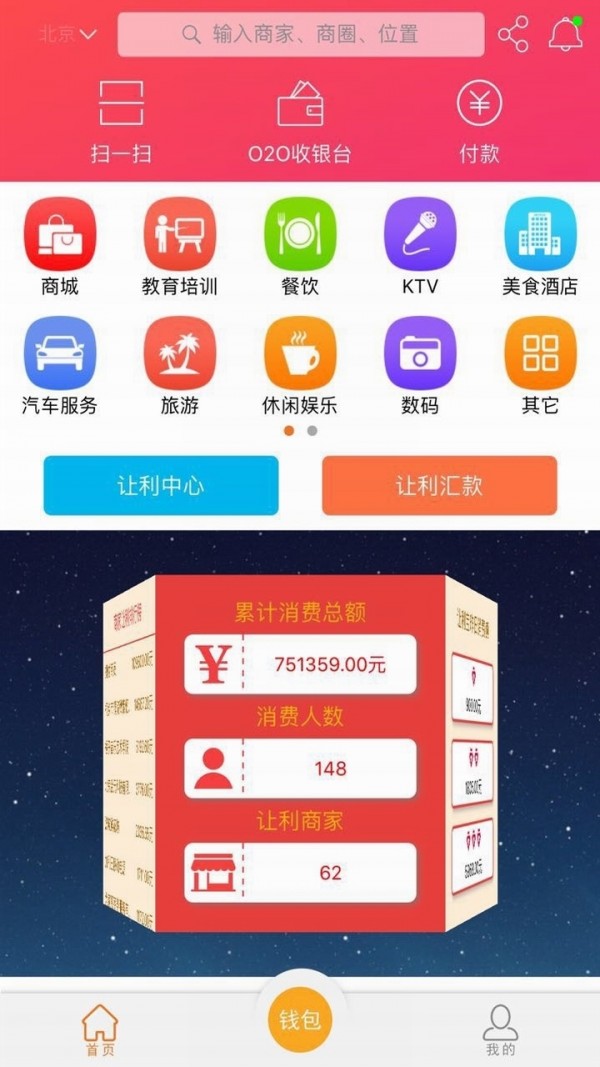Tap the merchant search box
This screenshot has width=600, height=1067.
(300, 34)
